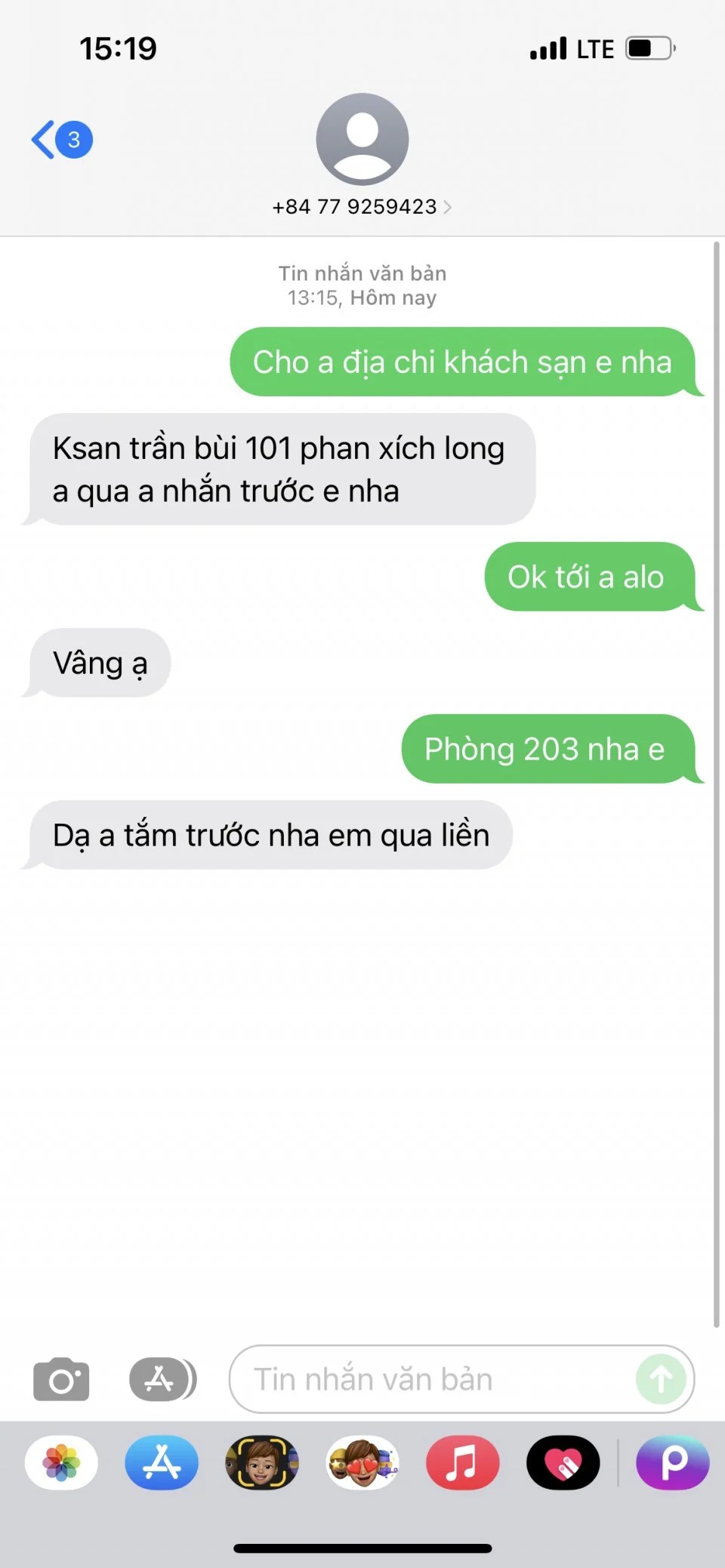Send the message with the arrow button
This screenshot has height=1568, width=725.
tap(661, 1379)
